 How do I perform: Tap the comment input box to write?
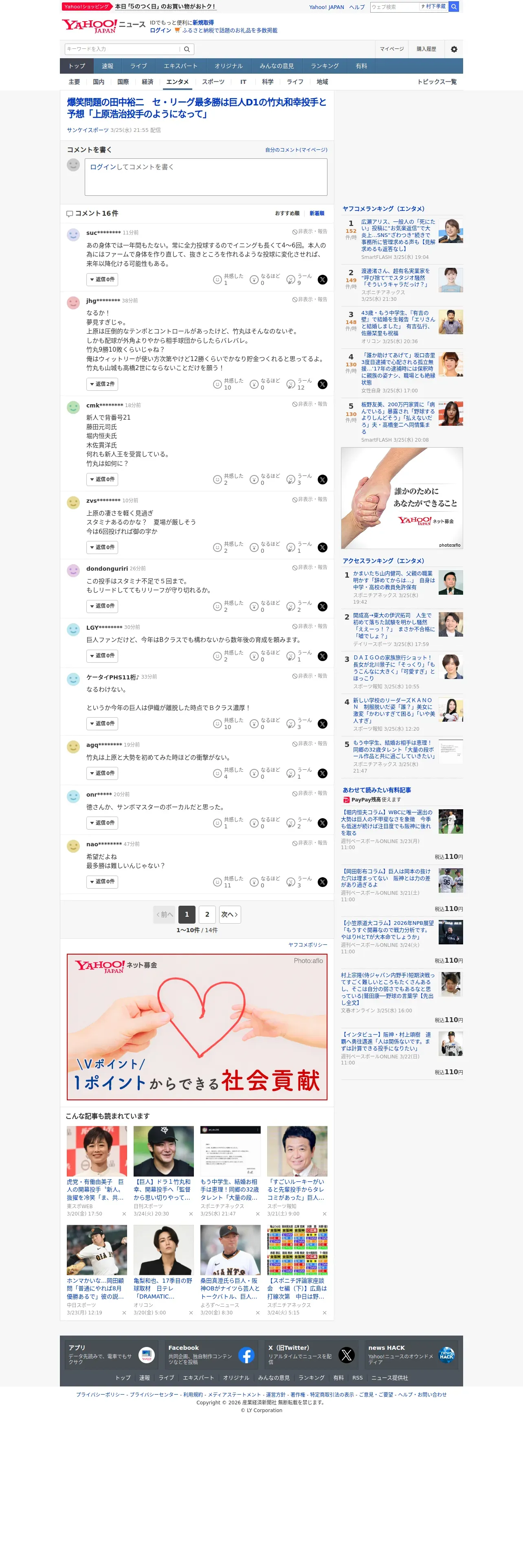pos(206,177)
